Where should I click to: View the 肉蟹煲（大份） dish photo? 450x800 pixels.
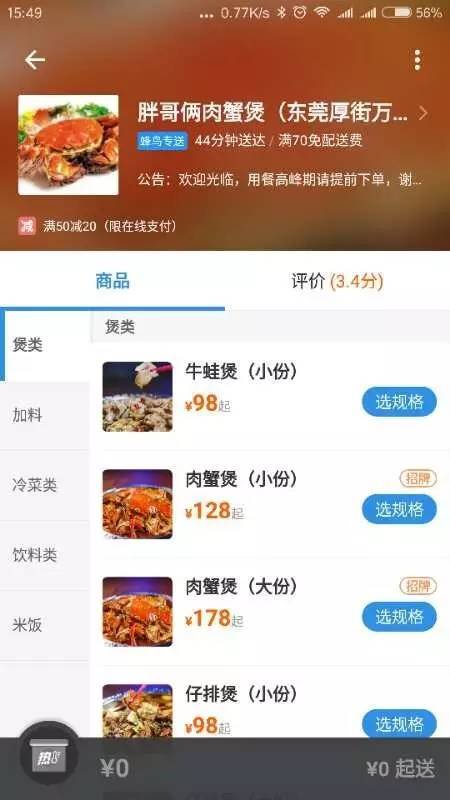(x=137, y=612)
